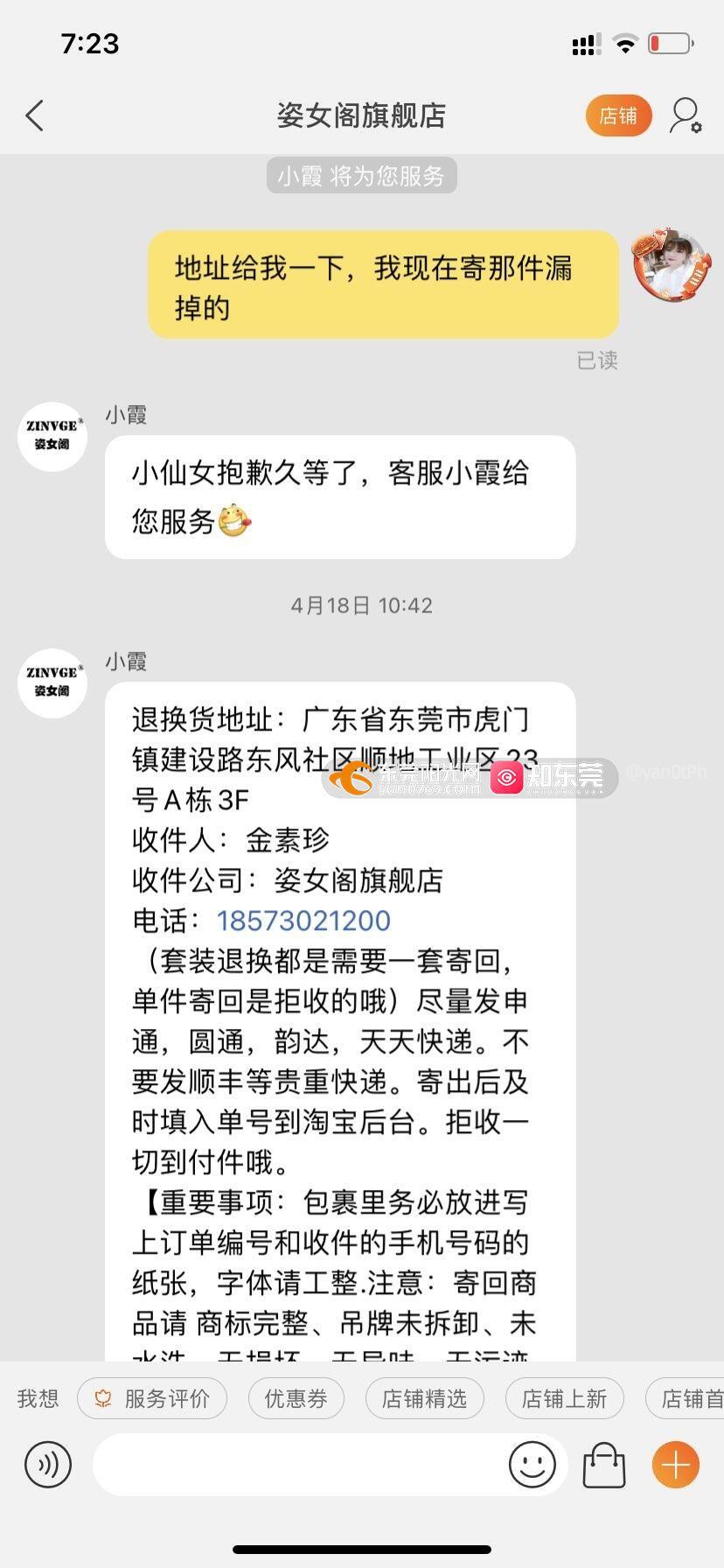View my own profile avatar

[671, 266]
